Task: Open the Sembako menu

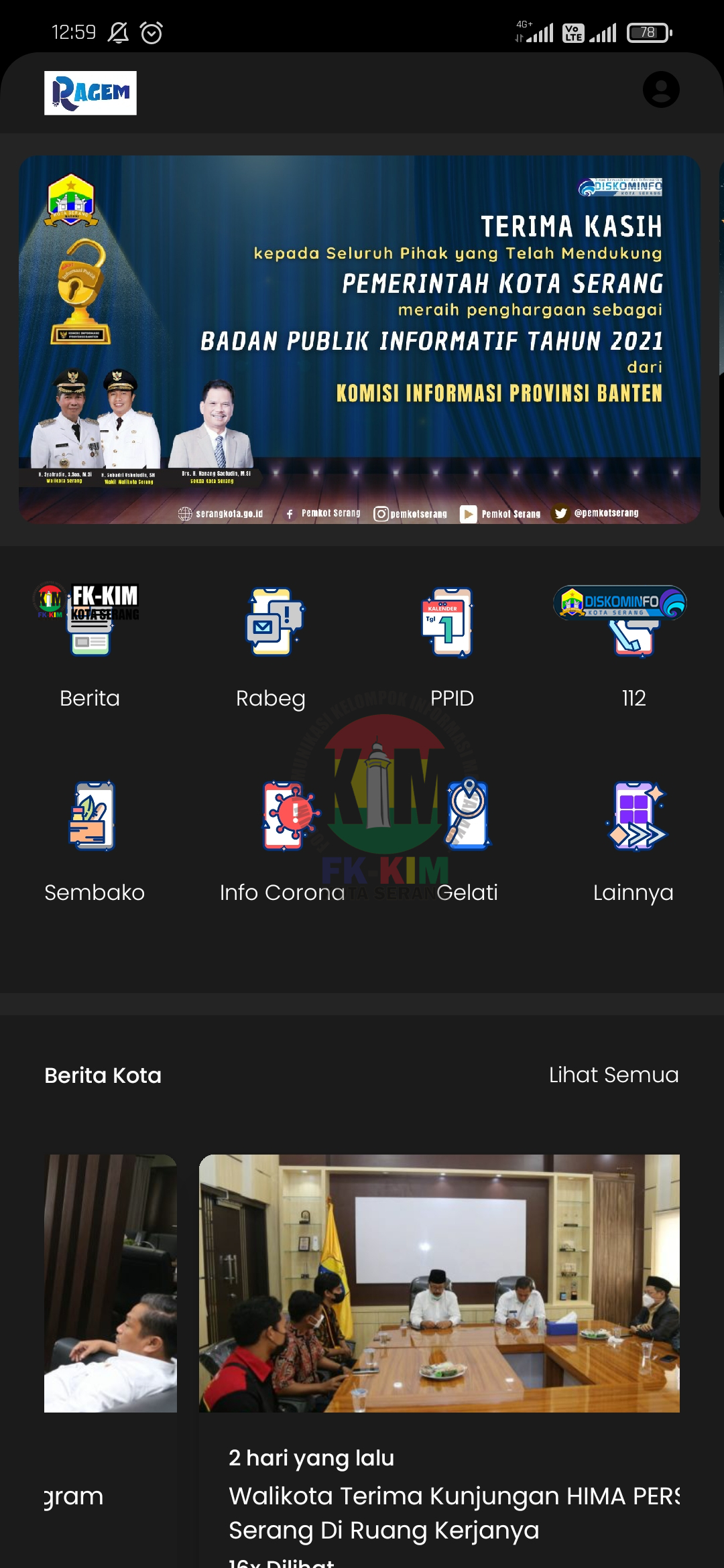Action: (94, 838)
